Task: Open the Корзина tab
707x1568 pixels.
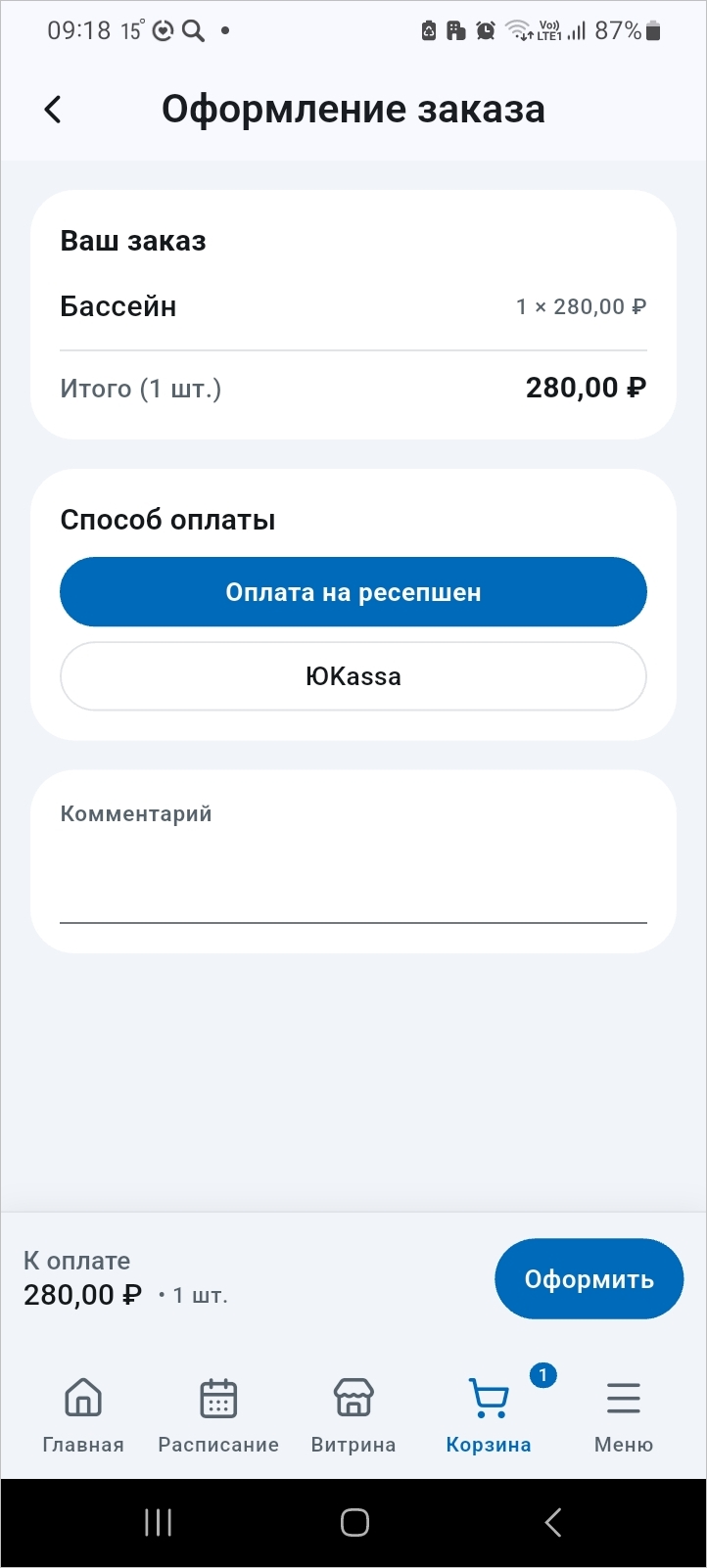Action: point(489,1415)
